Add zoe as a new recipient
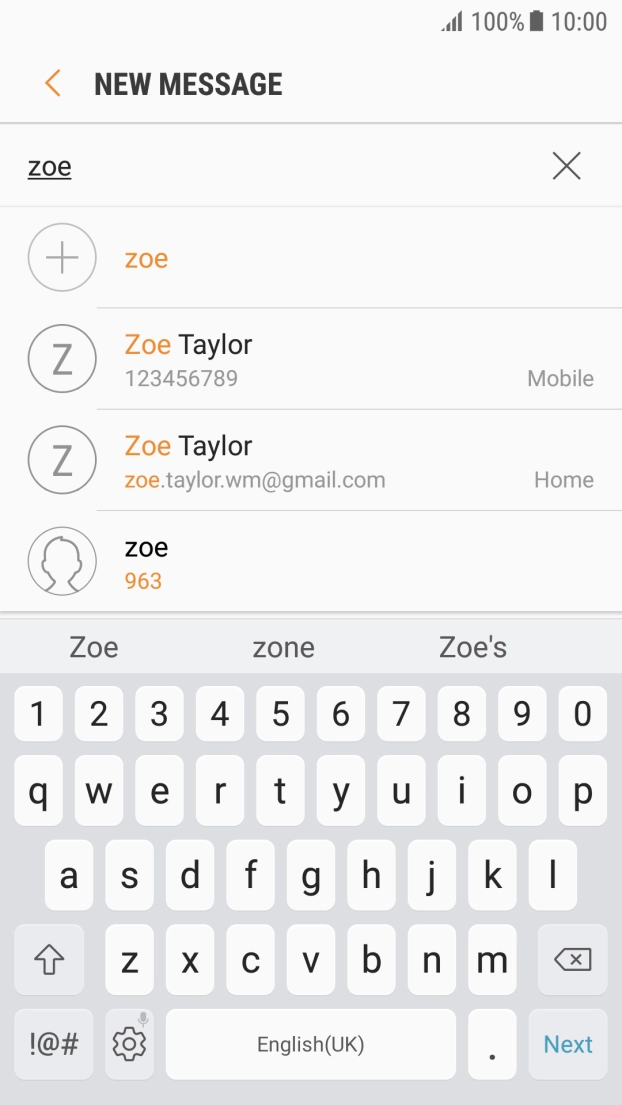Image resolution: width=622 pixels, height=1105 pixels. pos(311,258)
